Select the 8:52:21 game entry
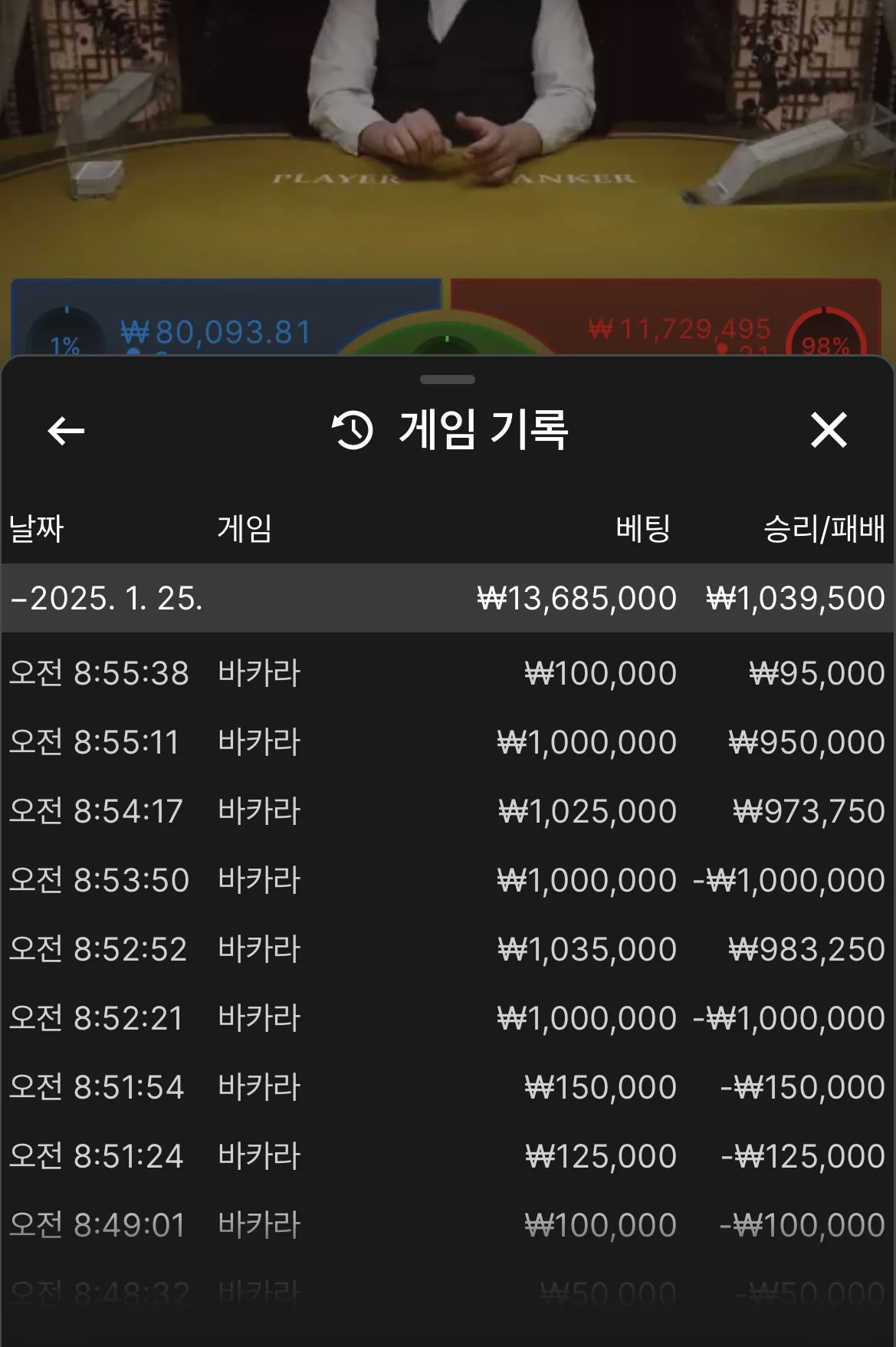The image size is (896, 1347). click(448, 1018)
